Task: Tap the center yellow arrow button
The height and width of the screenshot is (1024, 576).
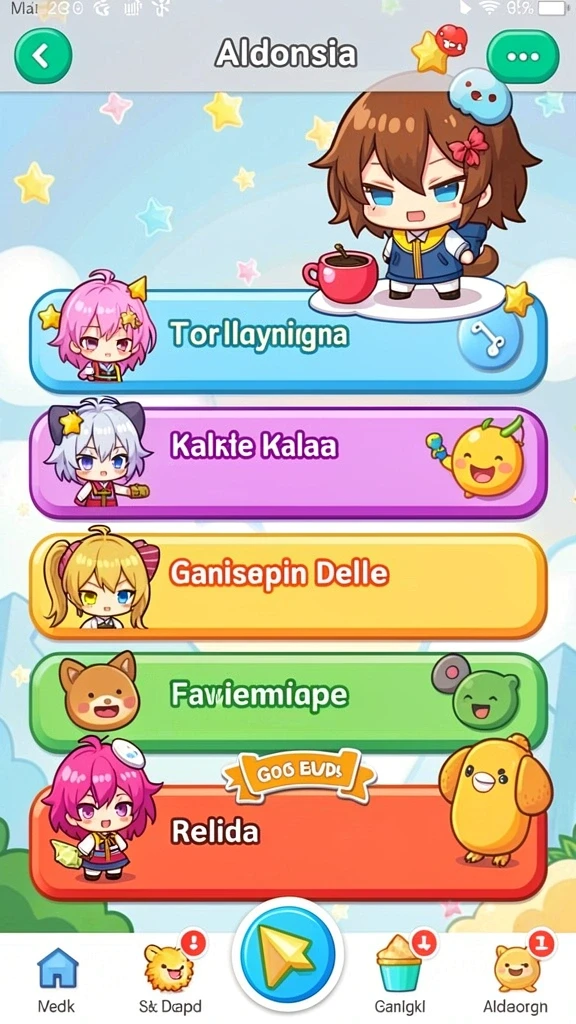Action: coord(287,954)
